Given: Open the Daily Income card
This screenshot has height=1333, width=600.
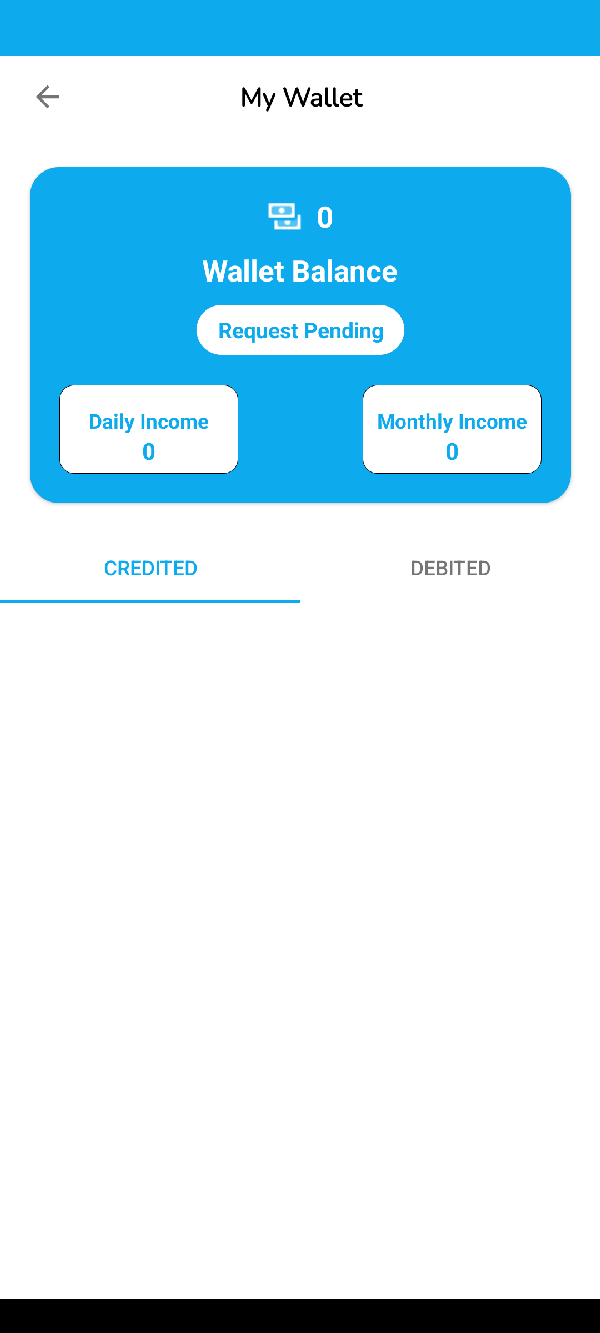Looking at the screenshot, I should click(149, 429).
